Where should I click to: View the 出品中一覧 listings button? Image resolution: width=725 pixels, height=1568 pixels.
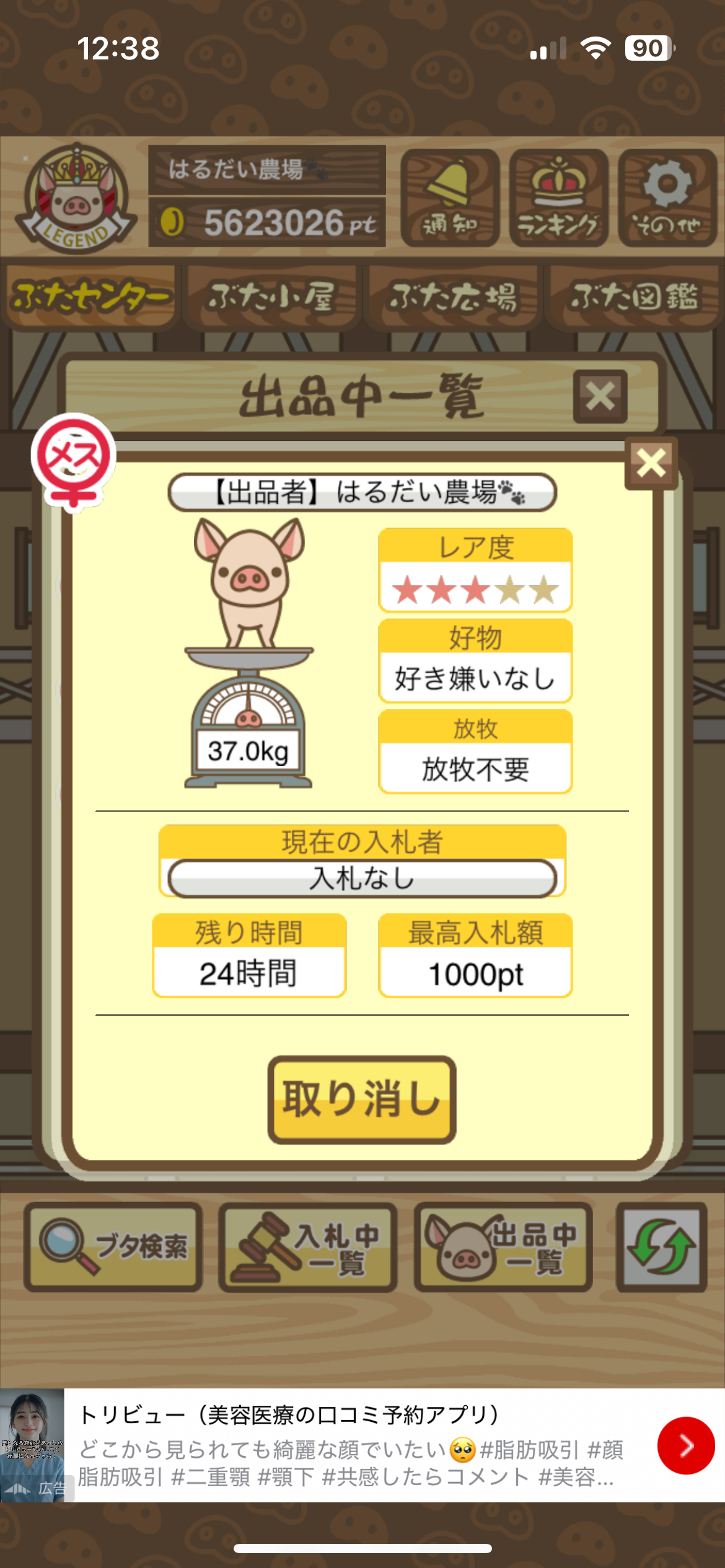coord(503,1247)
